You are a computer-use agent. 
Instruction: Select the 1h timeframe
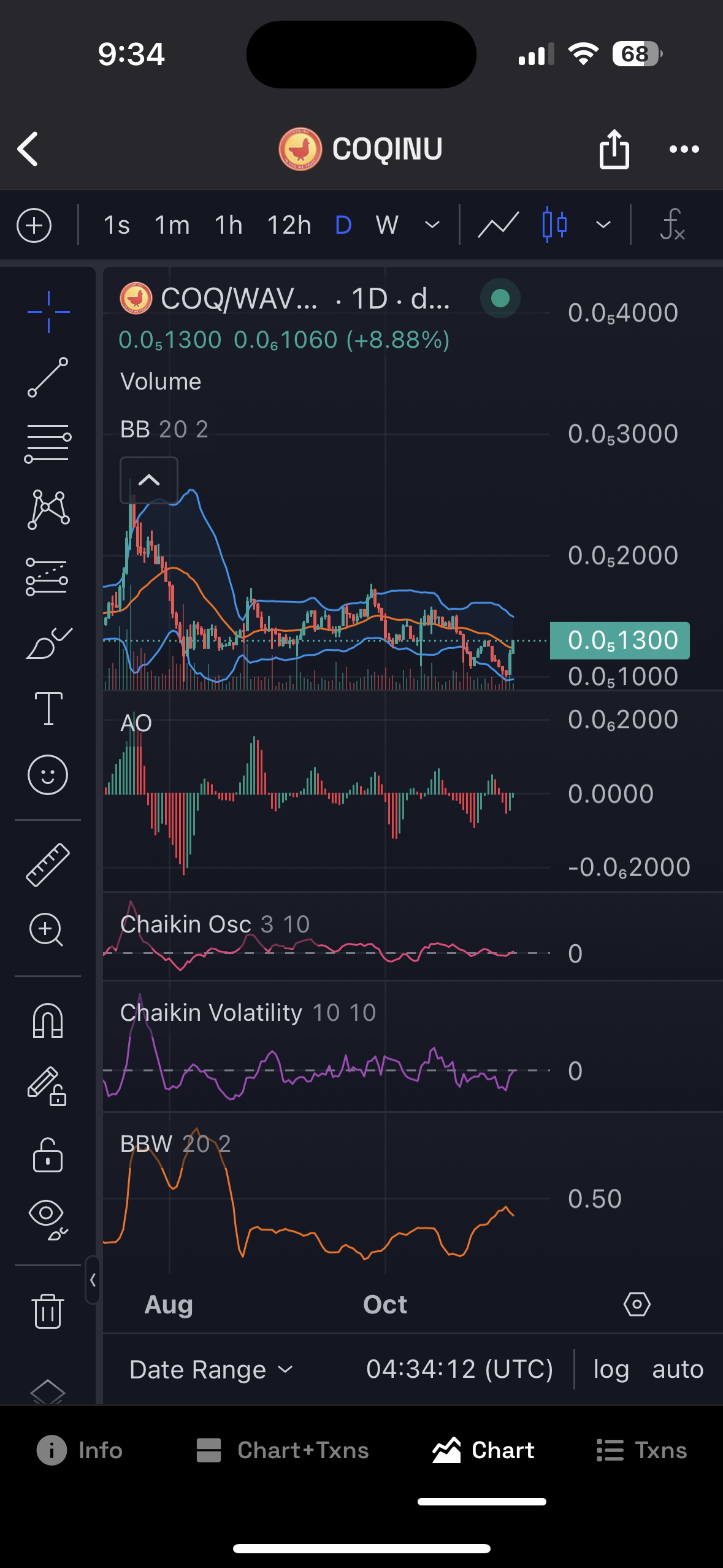[229, 225]
